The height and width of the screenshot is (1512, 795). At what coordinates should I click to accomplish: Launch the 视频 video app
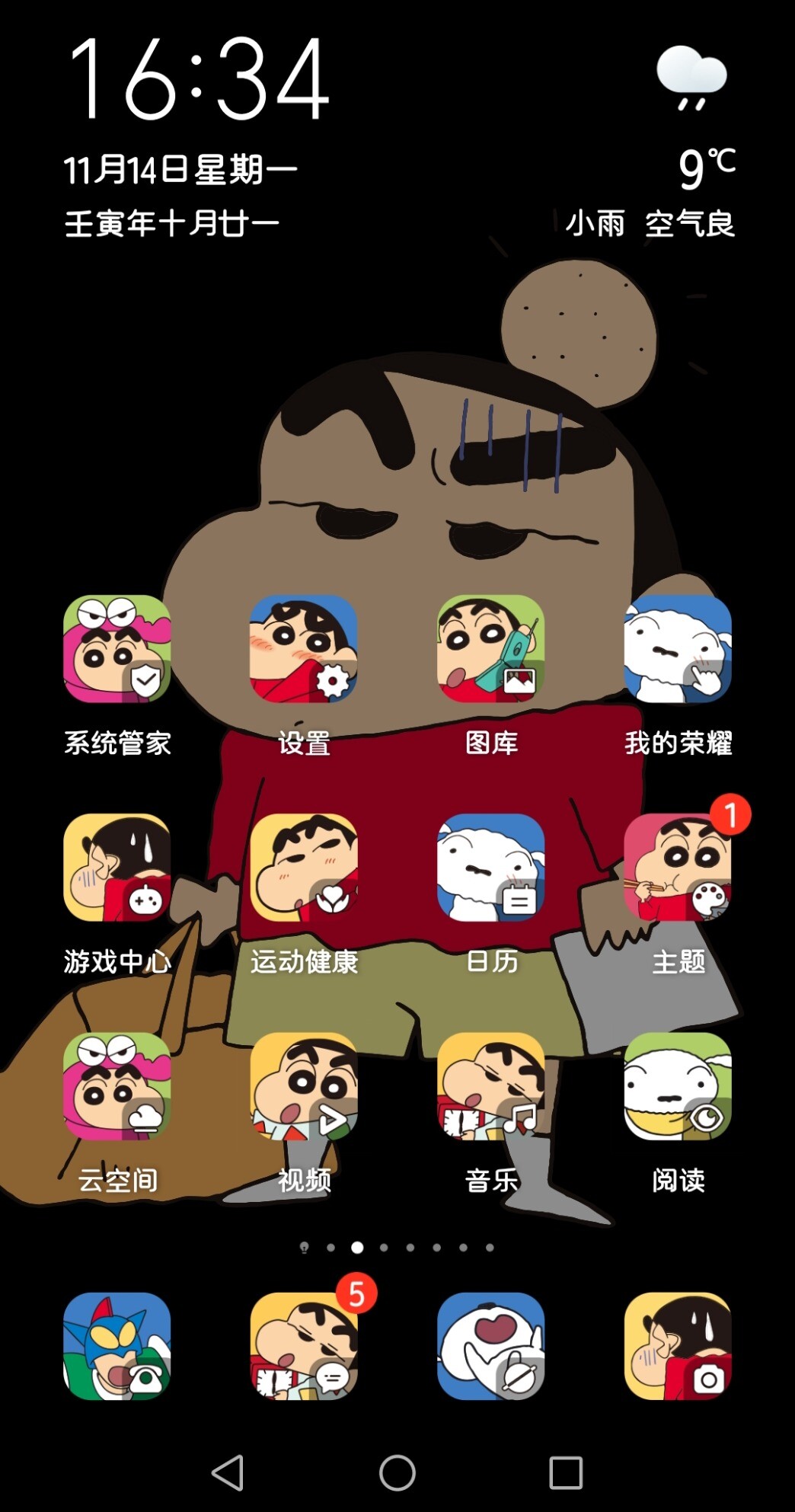tap(304, 1086)
